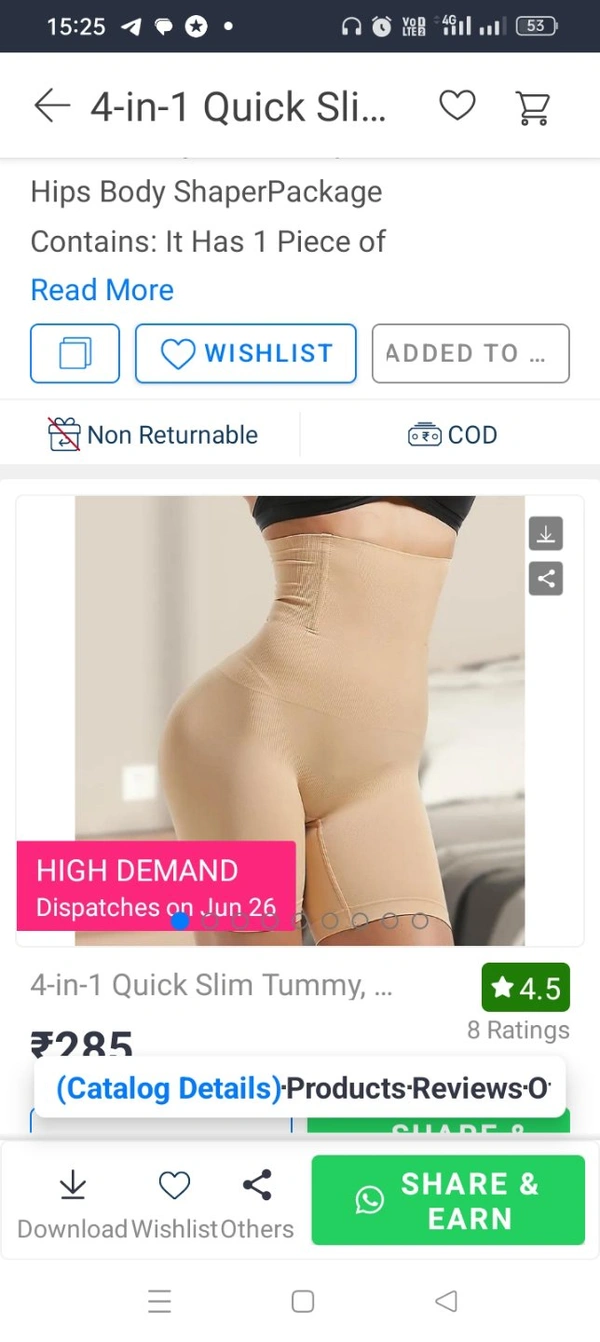The width and height of the screenshot is (600, 1342).
Task: Expand description with Read More
Action: [102, 290]
